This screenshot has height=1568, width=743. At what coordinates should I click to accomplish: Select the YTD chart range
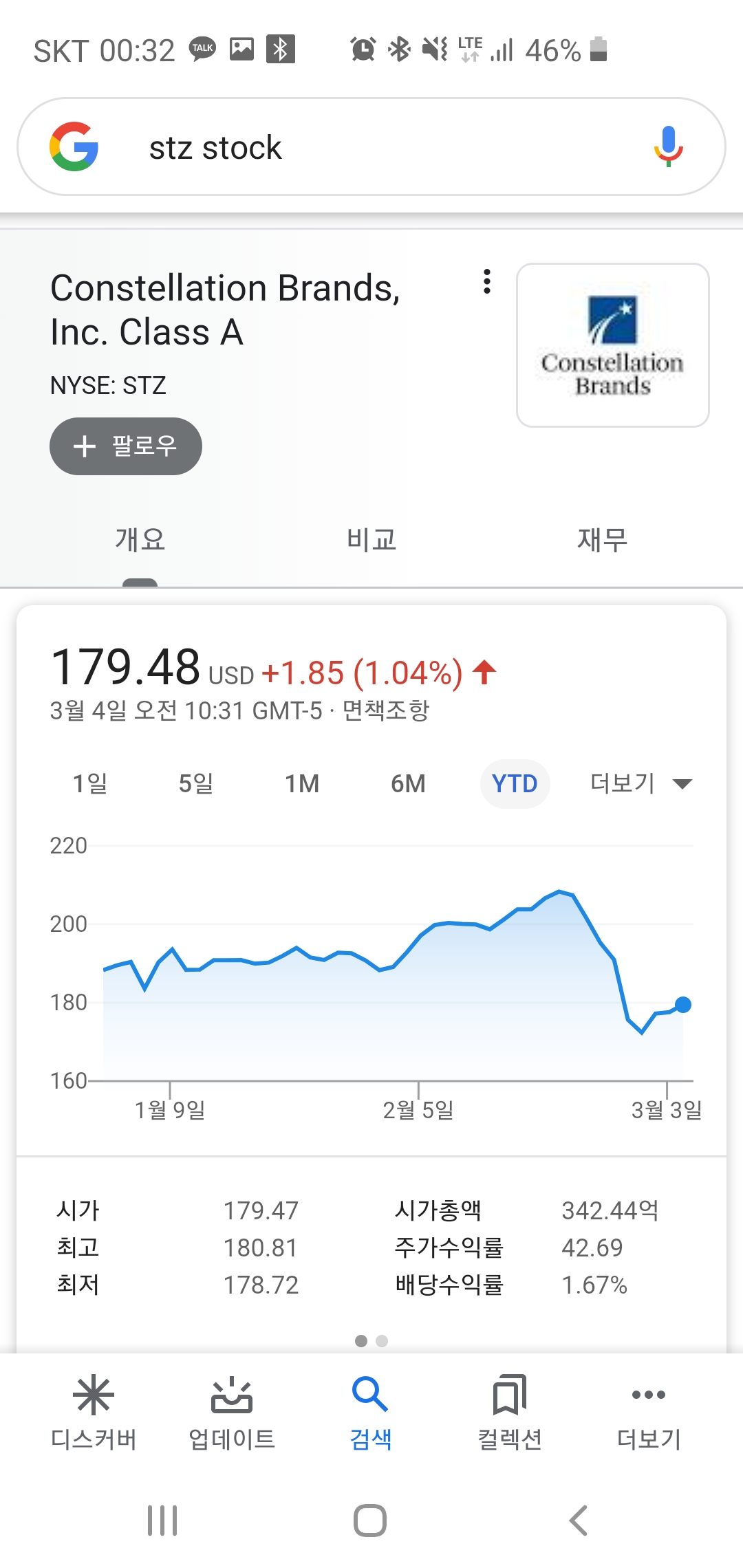click(x=515, y=783)
